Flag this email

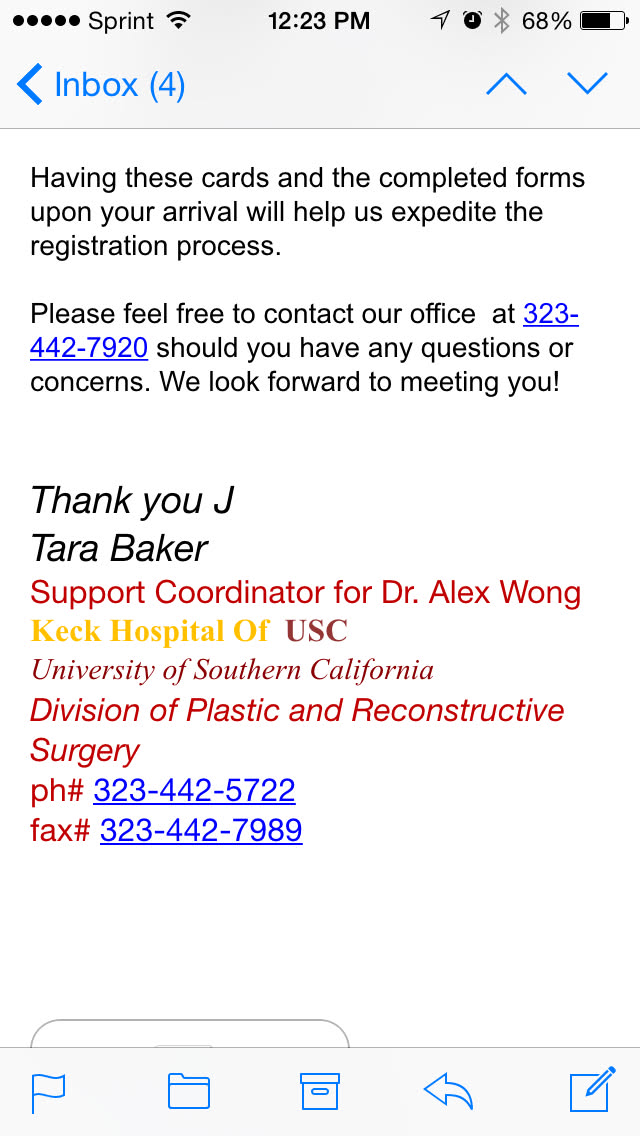pyautogui.click(x=49, y=1091)
